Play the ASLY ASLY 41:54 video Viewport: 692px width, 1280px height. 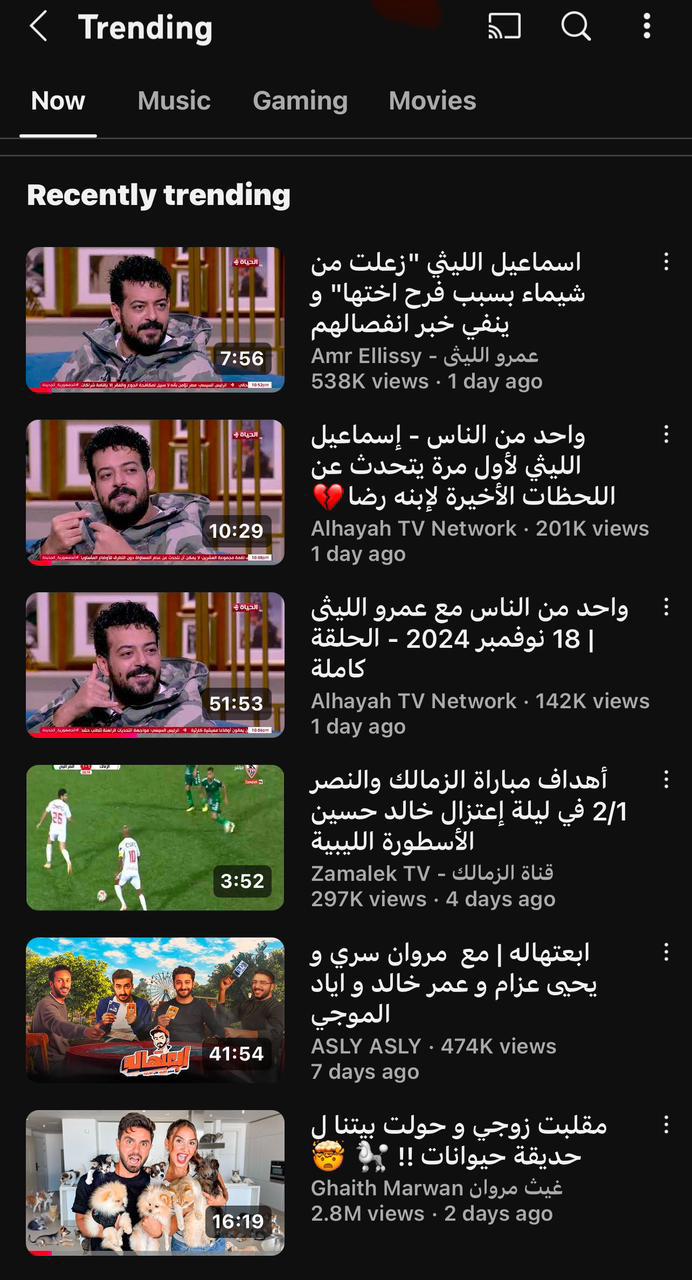click(x=155, y=1010)
